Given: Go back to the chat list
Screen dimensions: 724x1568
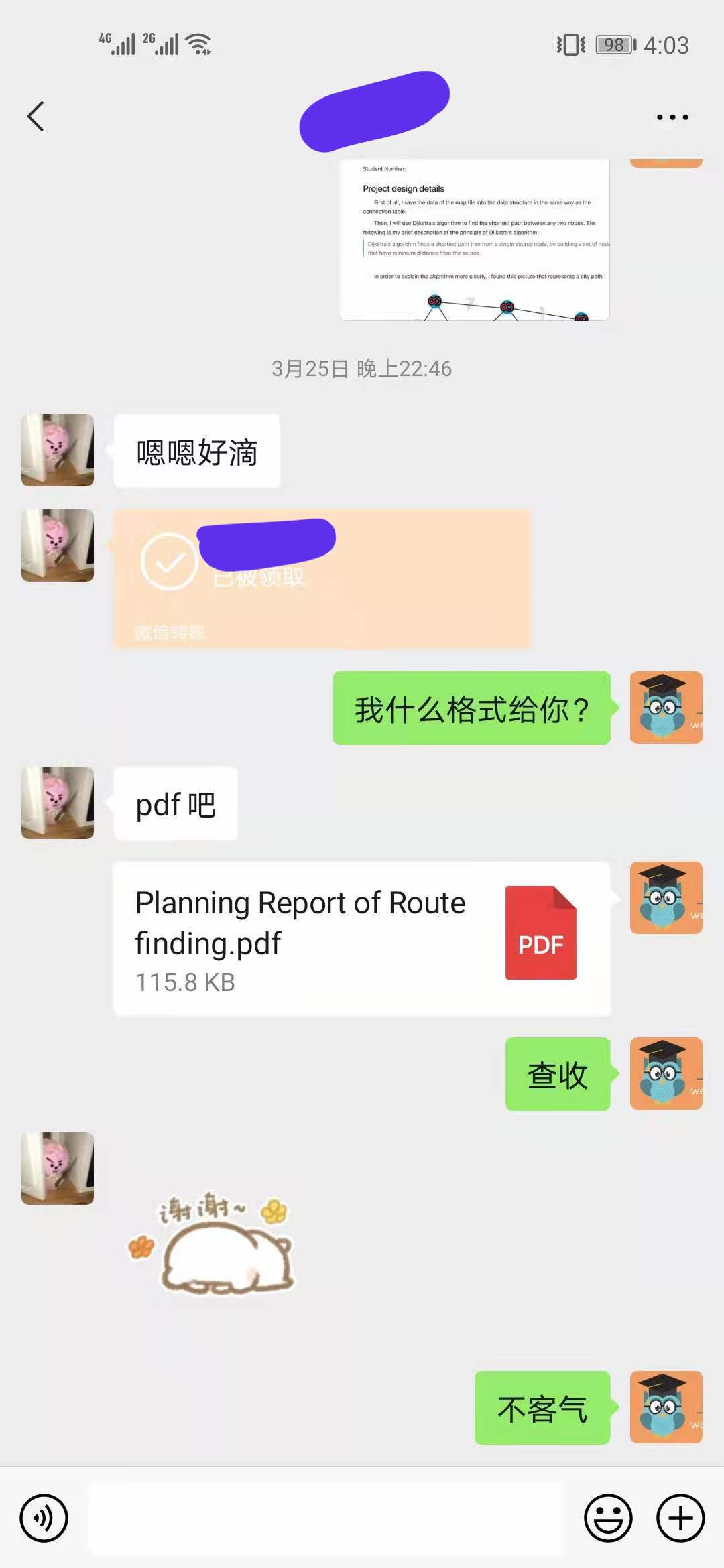Looking at the screenshot, I should [x=36, y=117].
